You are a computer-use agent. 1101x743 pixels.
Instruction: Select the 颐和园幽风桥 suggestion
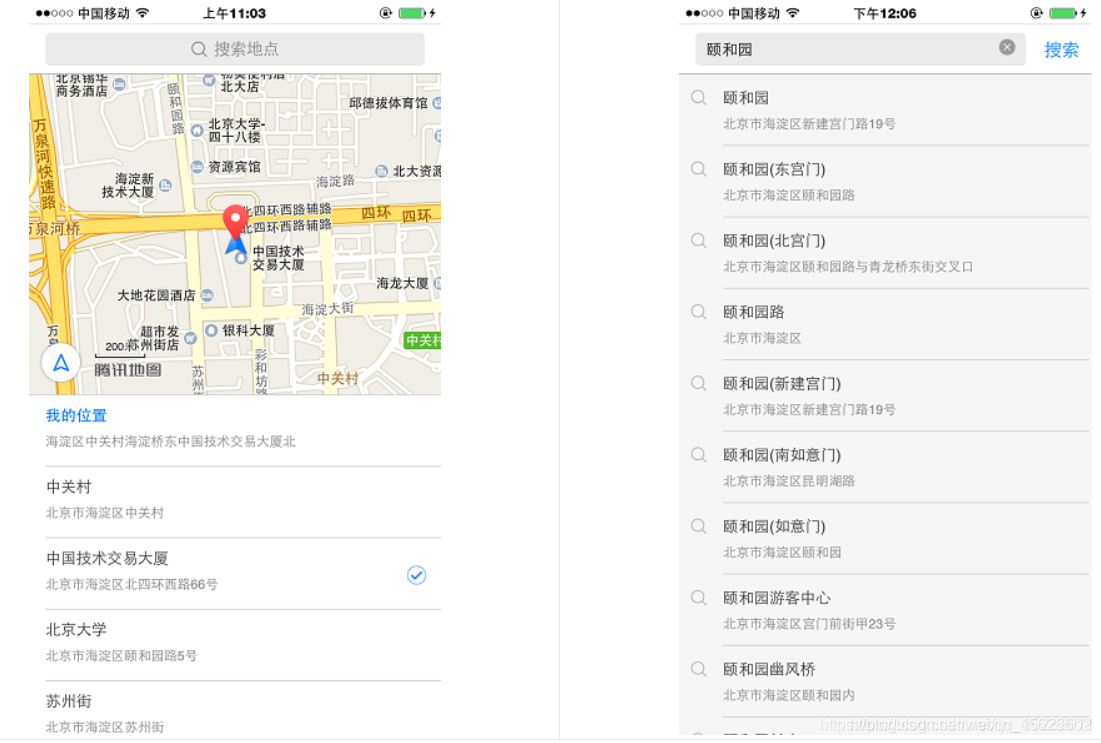tap(885, 681)
